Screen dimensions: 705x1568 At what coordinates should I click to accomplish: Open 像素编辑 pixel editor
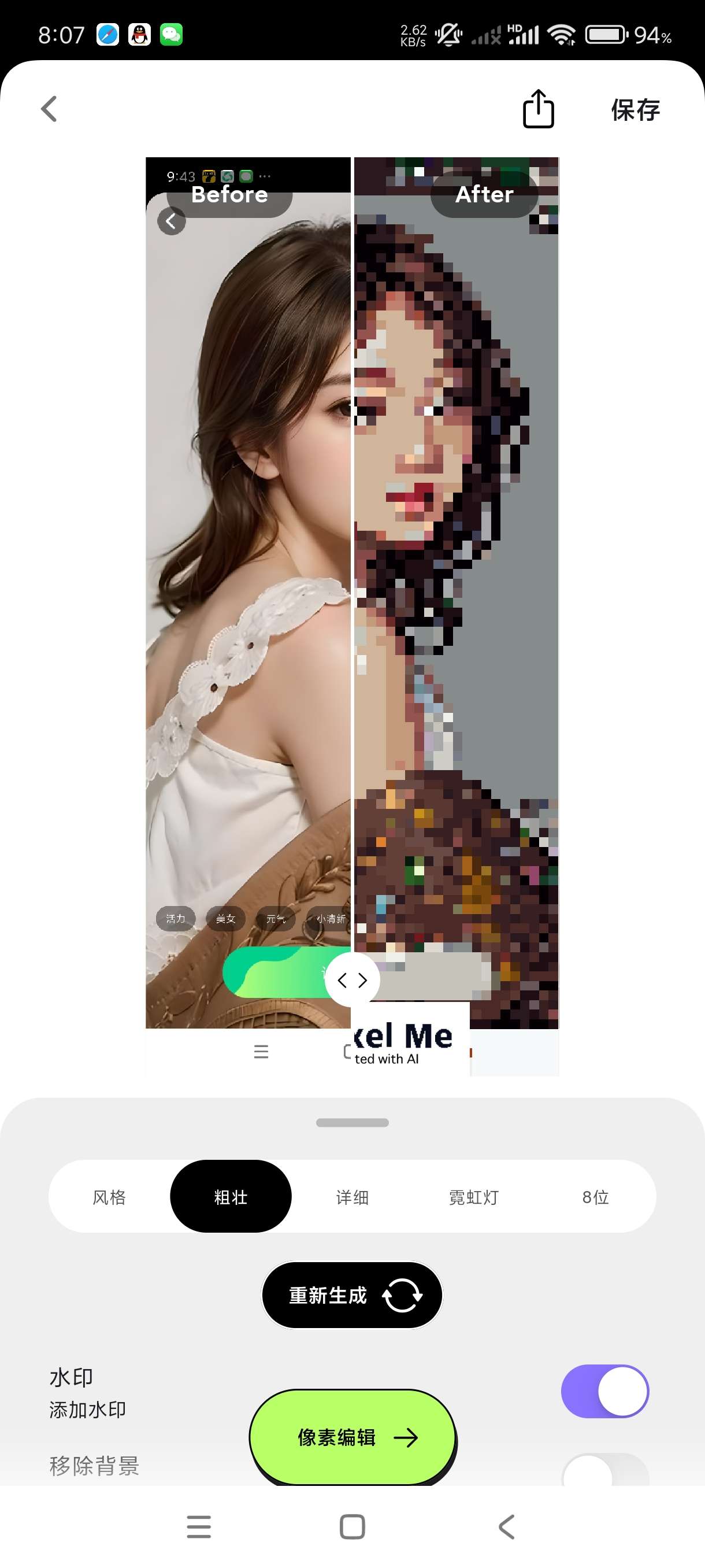(352, 1437)
